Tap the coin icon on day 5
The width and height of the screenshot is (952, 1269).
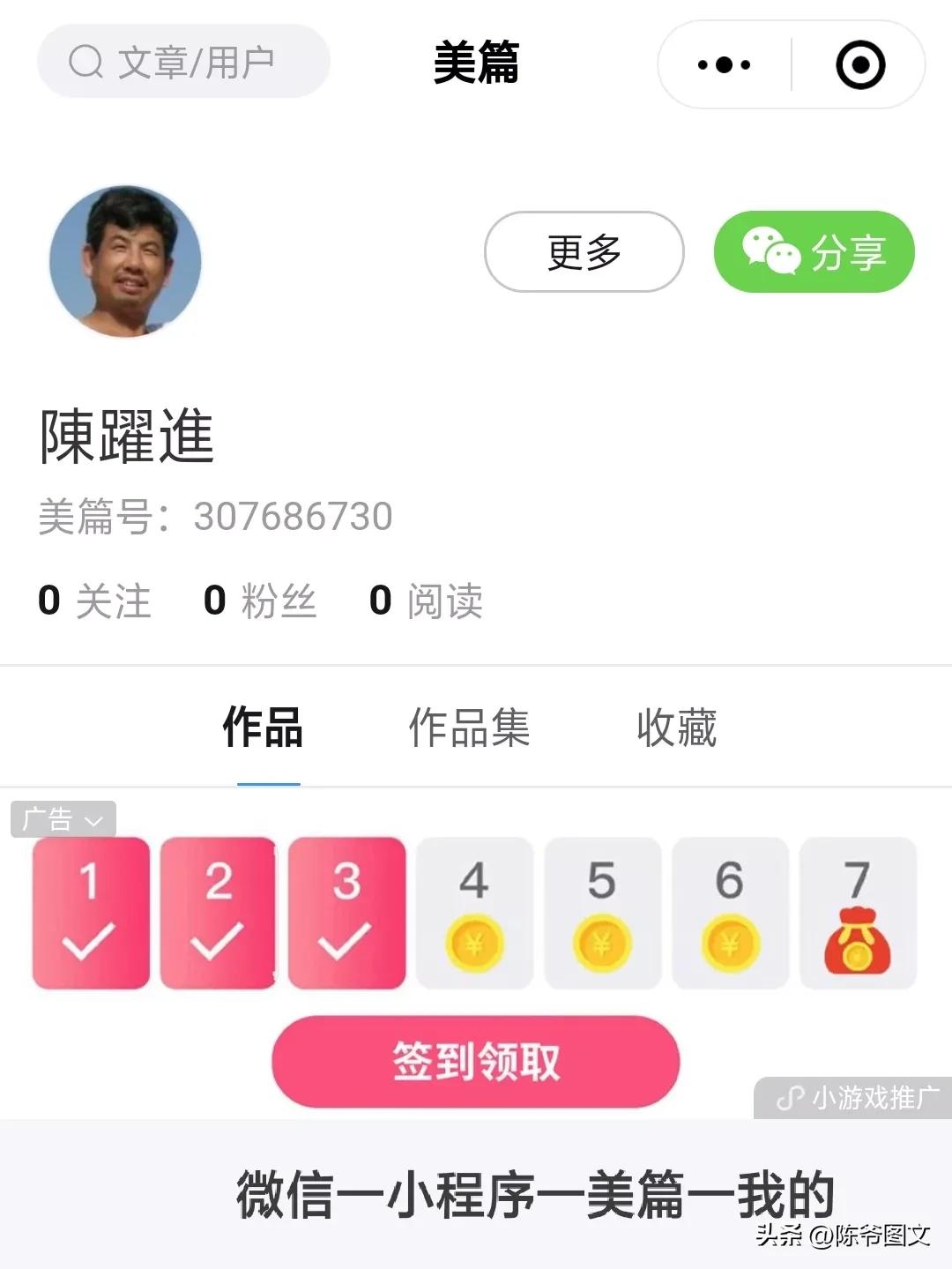point(602,944)
